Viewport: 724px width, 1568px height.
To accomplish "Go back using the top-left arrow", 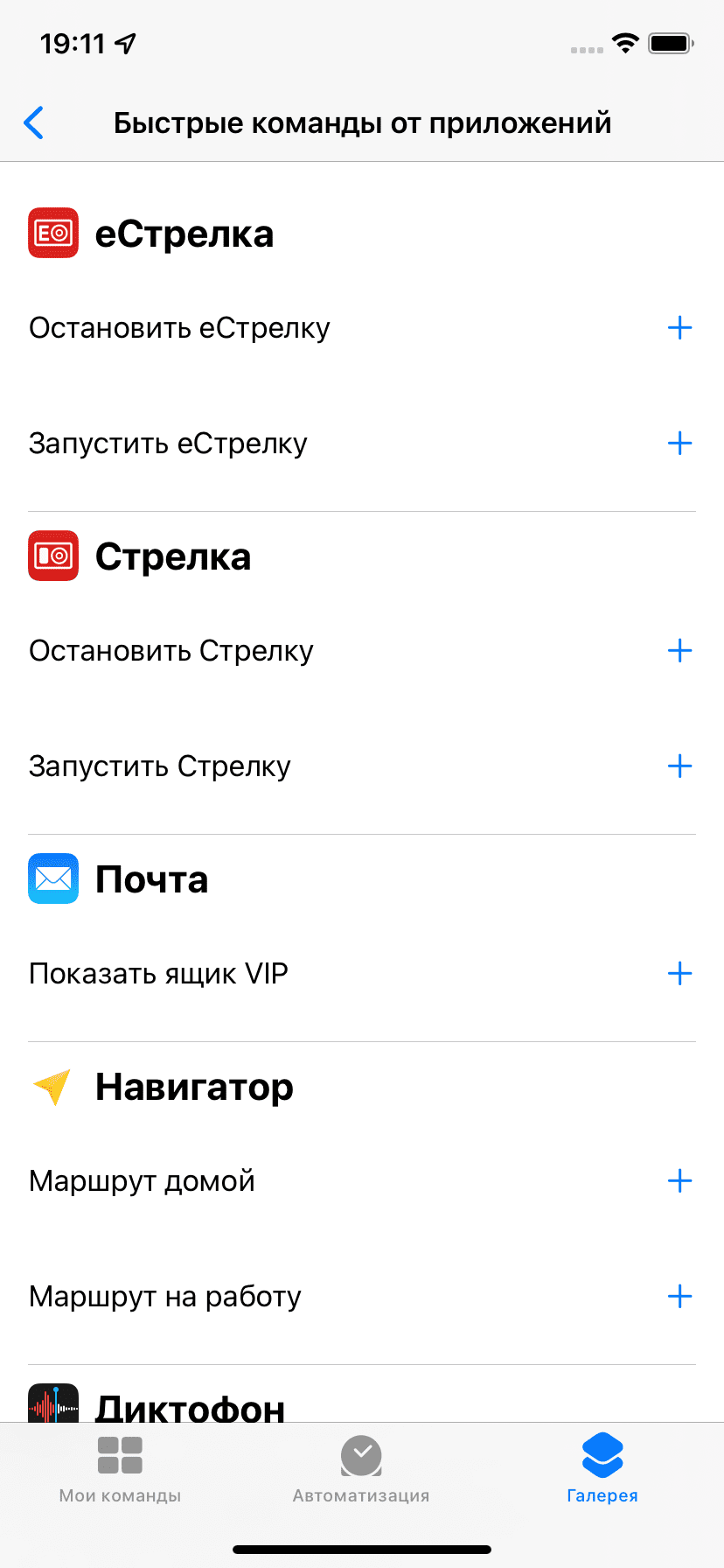I will 33,123.
